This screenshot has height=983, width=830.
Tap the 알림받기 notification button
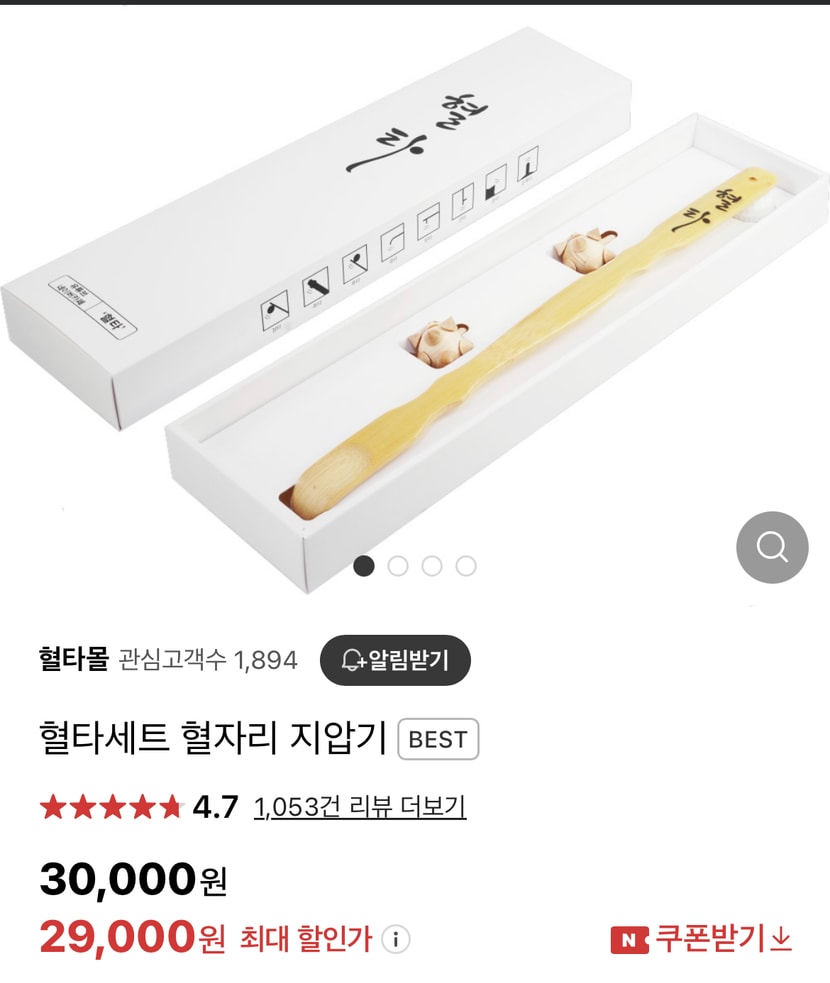click(395, 660)
